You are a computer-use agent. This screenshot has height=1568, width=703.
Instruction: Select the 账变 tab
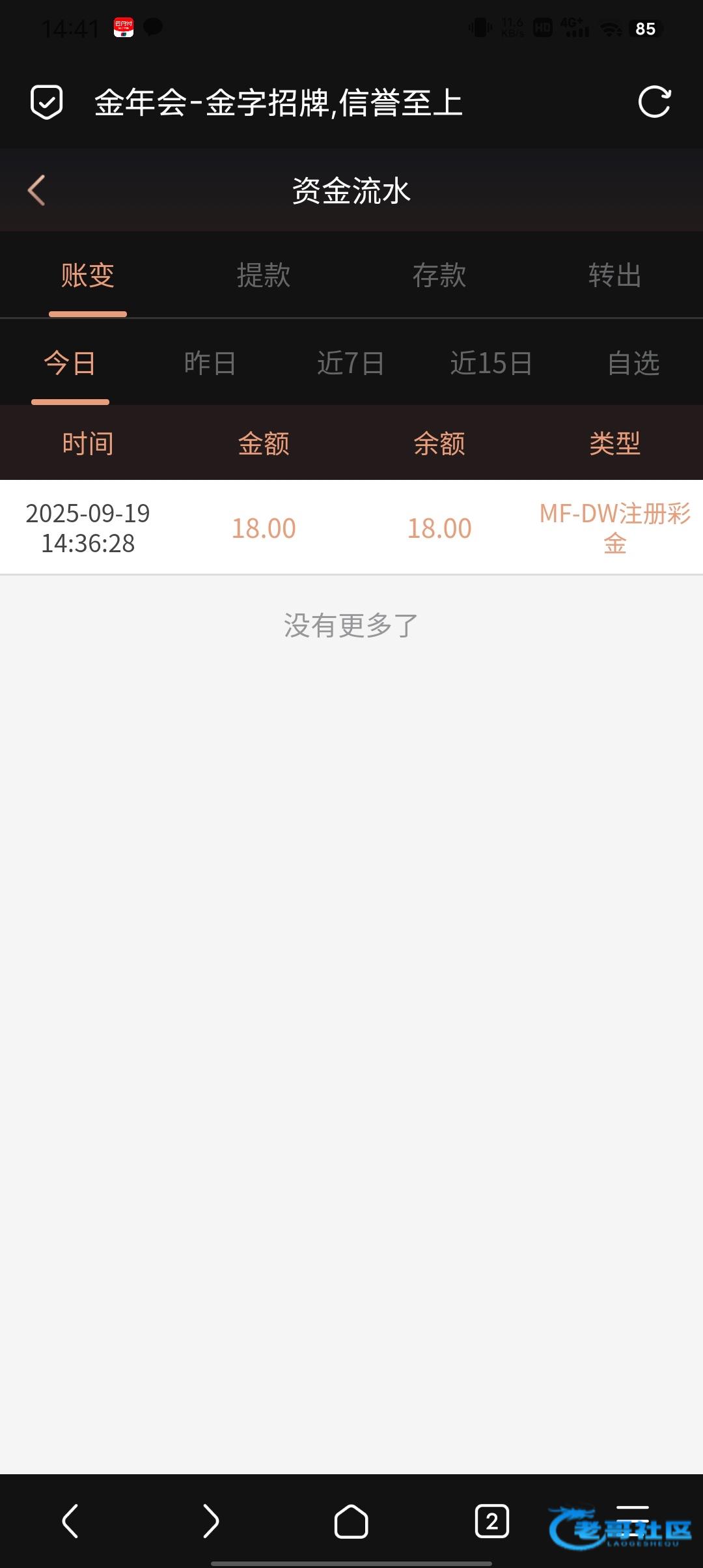click(88, 275)
